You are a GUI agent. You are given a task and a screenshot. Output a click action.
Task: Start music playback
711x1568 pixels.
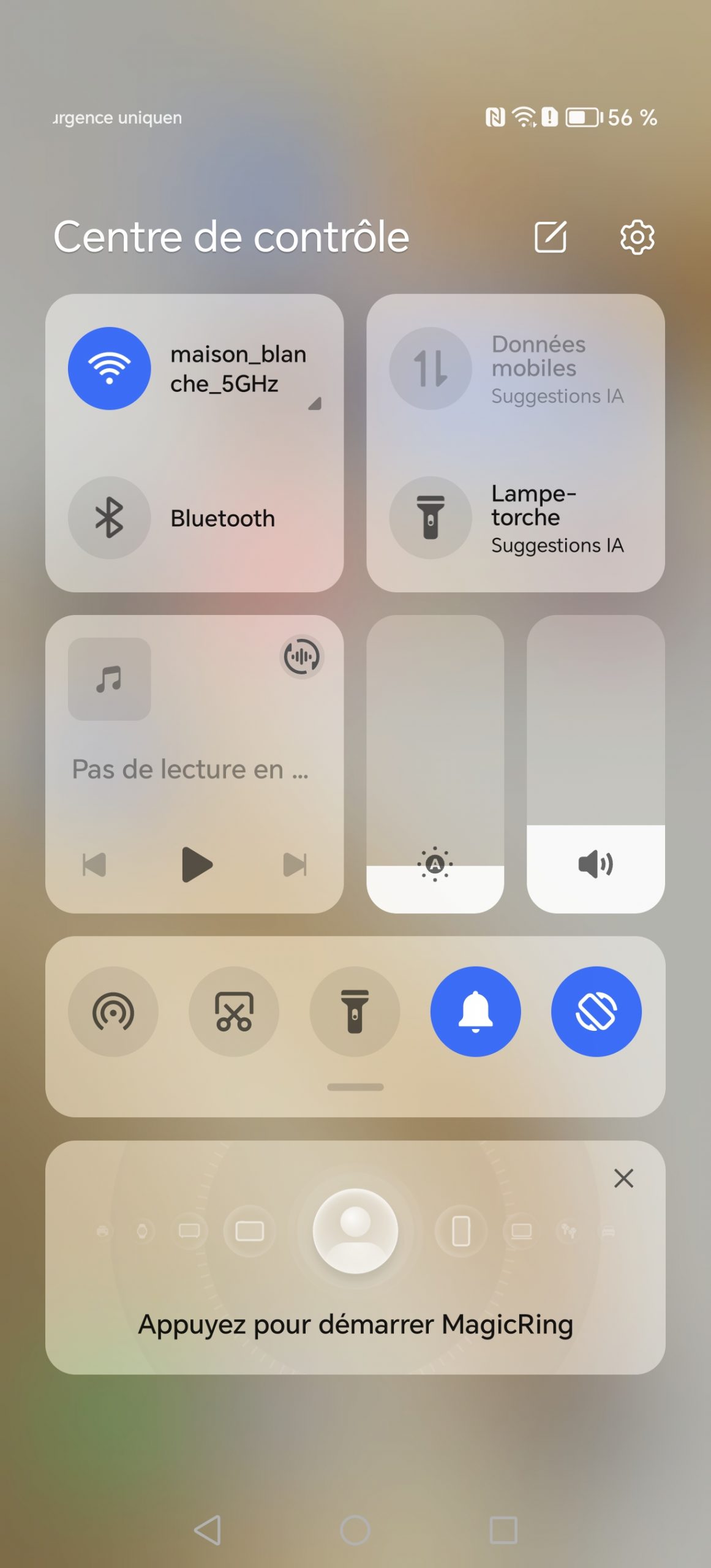point(197,864)
